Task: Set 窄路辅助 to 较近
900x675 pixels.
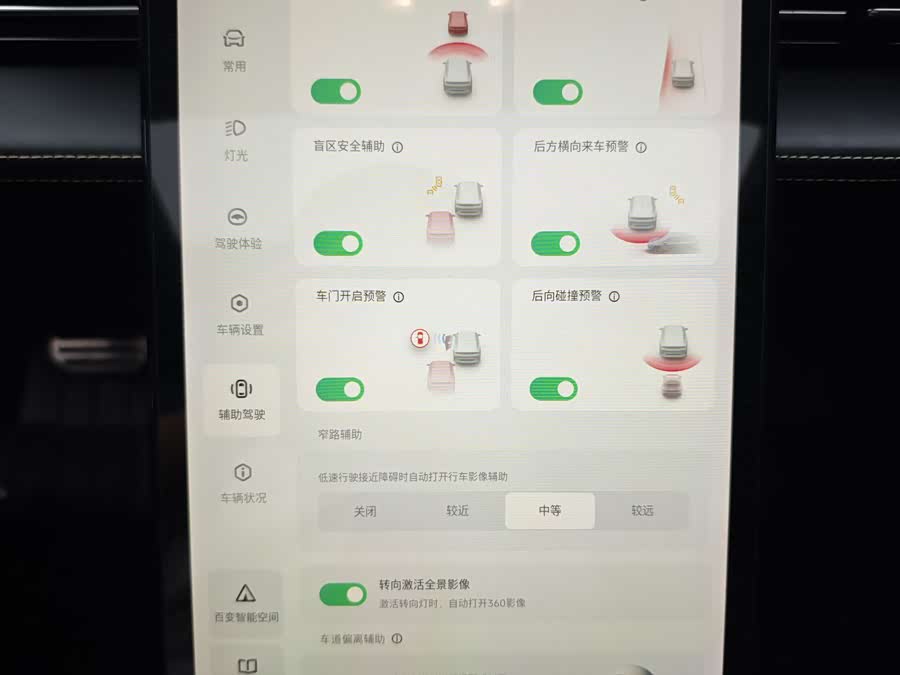Action: coord(458,511)
